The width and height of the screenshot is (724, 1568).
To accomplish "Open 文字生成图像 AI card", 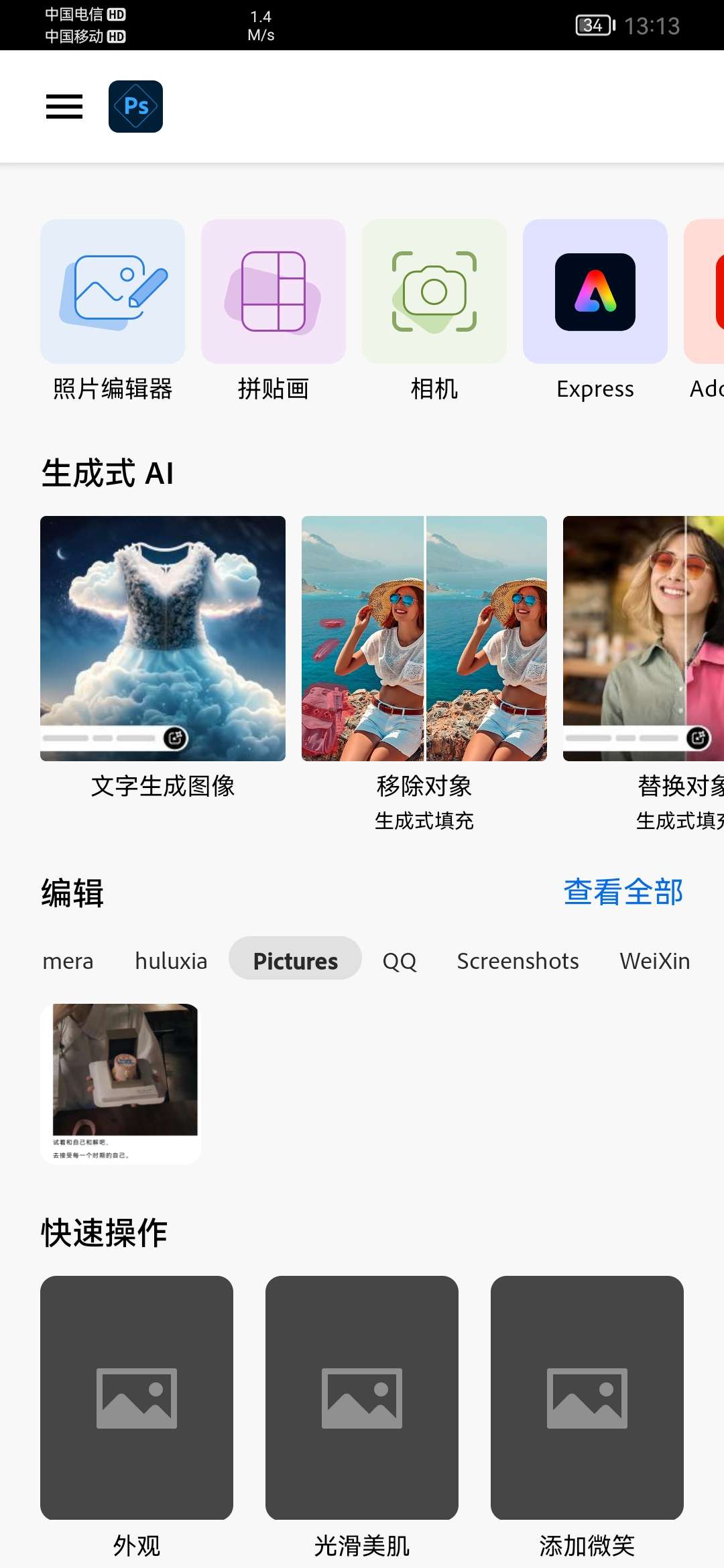I will 163,639.
